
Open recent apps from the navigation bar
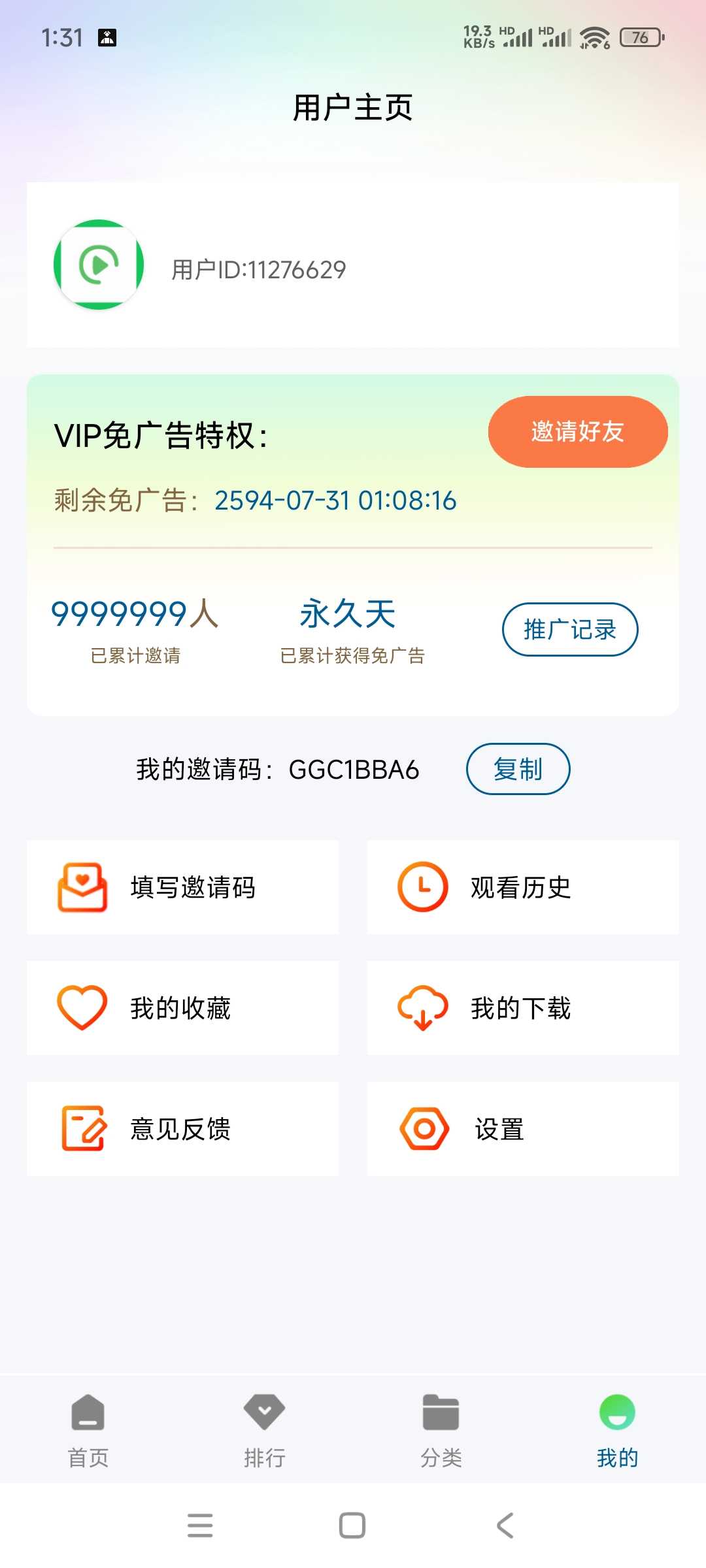click(200, 1526)
